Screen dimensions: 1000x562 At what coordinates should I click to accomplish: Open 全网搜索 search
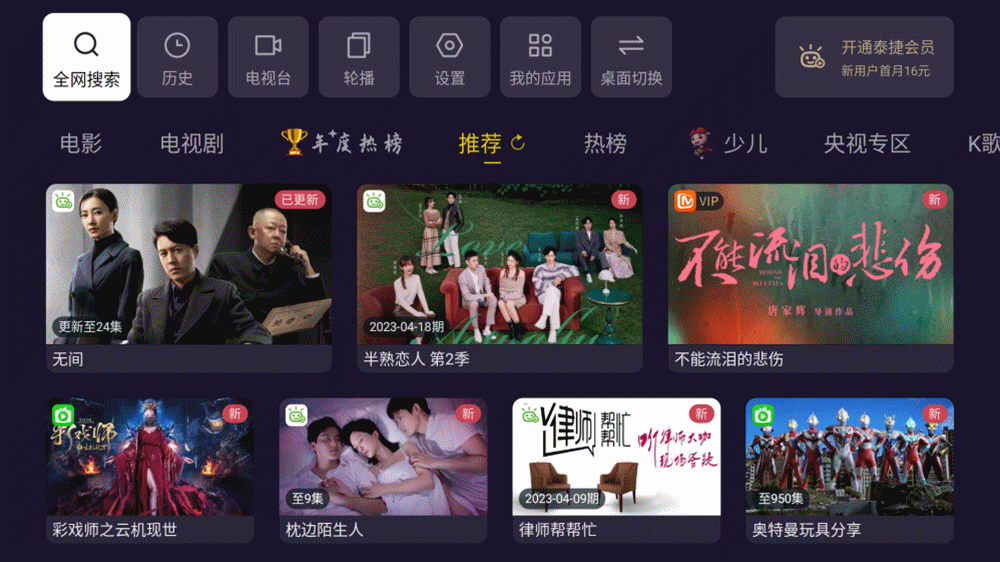pyautogui.click(x=86, y=57)
